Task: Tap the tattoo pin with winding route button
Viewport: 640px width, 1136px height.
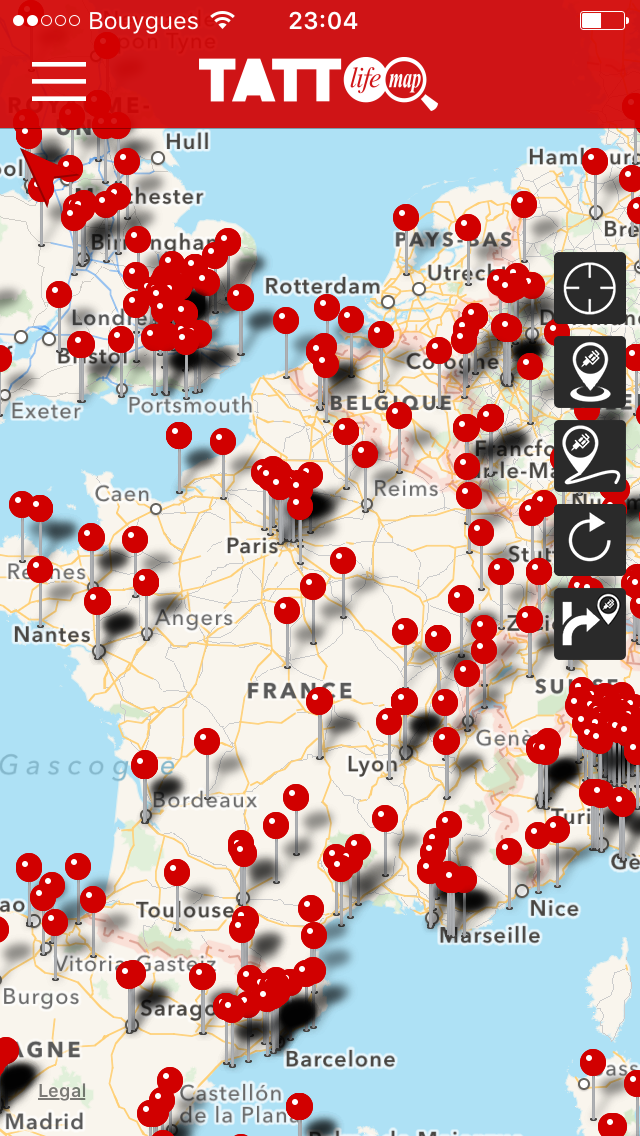Action: (590, 456)
